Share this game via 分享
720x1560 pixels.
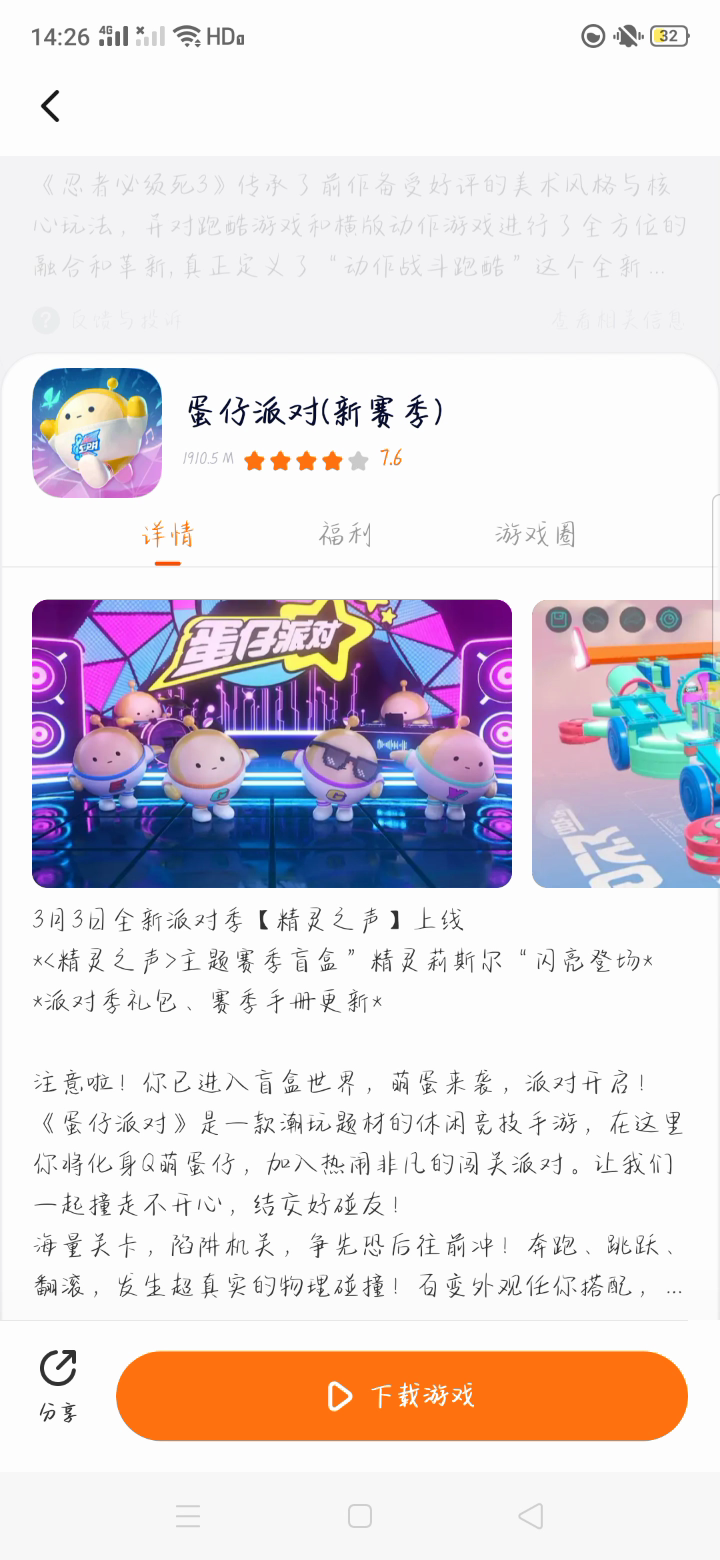point(58,1384)
